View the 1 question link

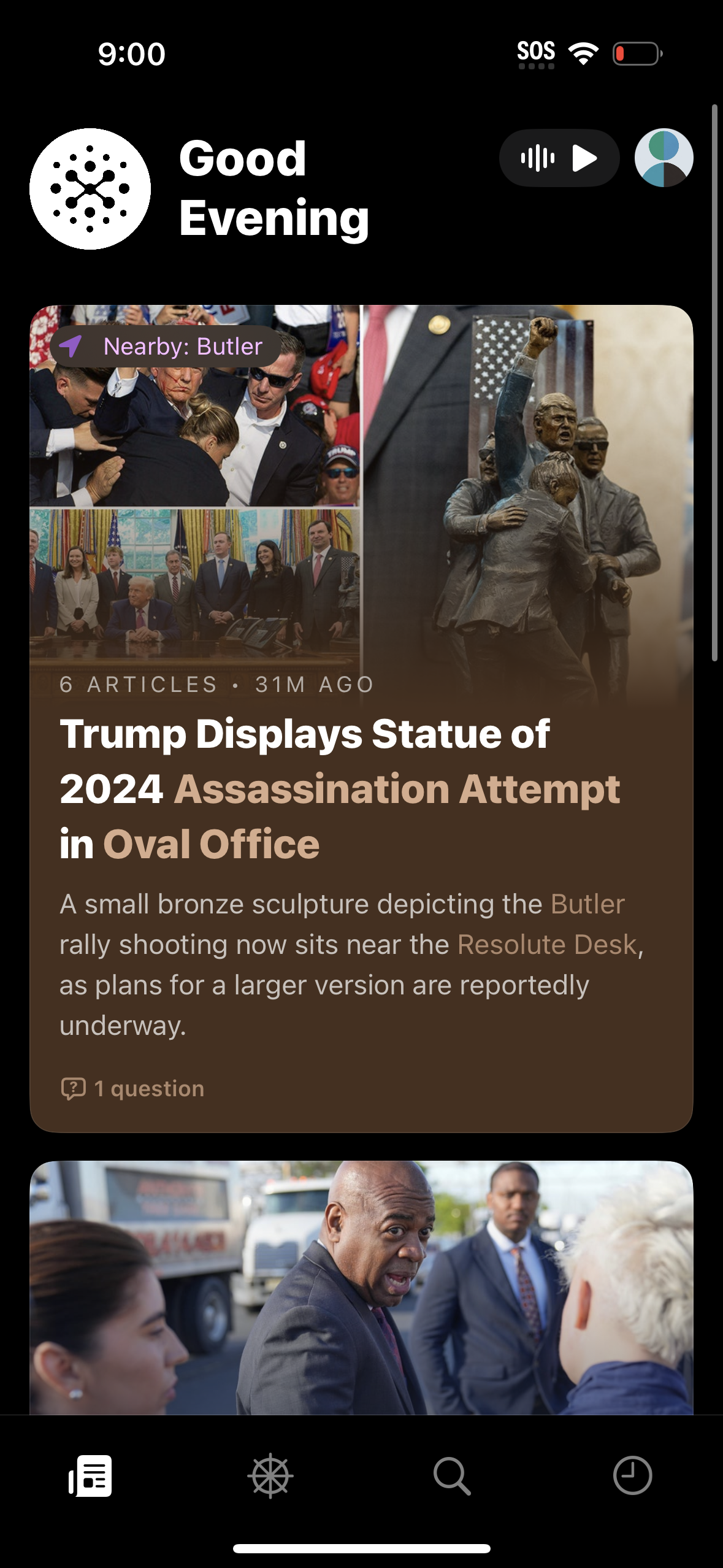[x=133, y=1088]
